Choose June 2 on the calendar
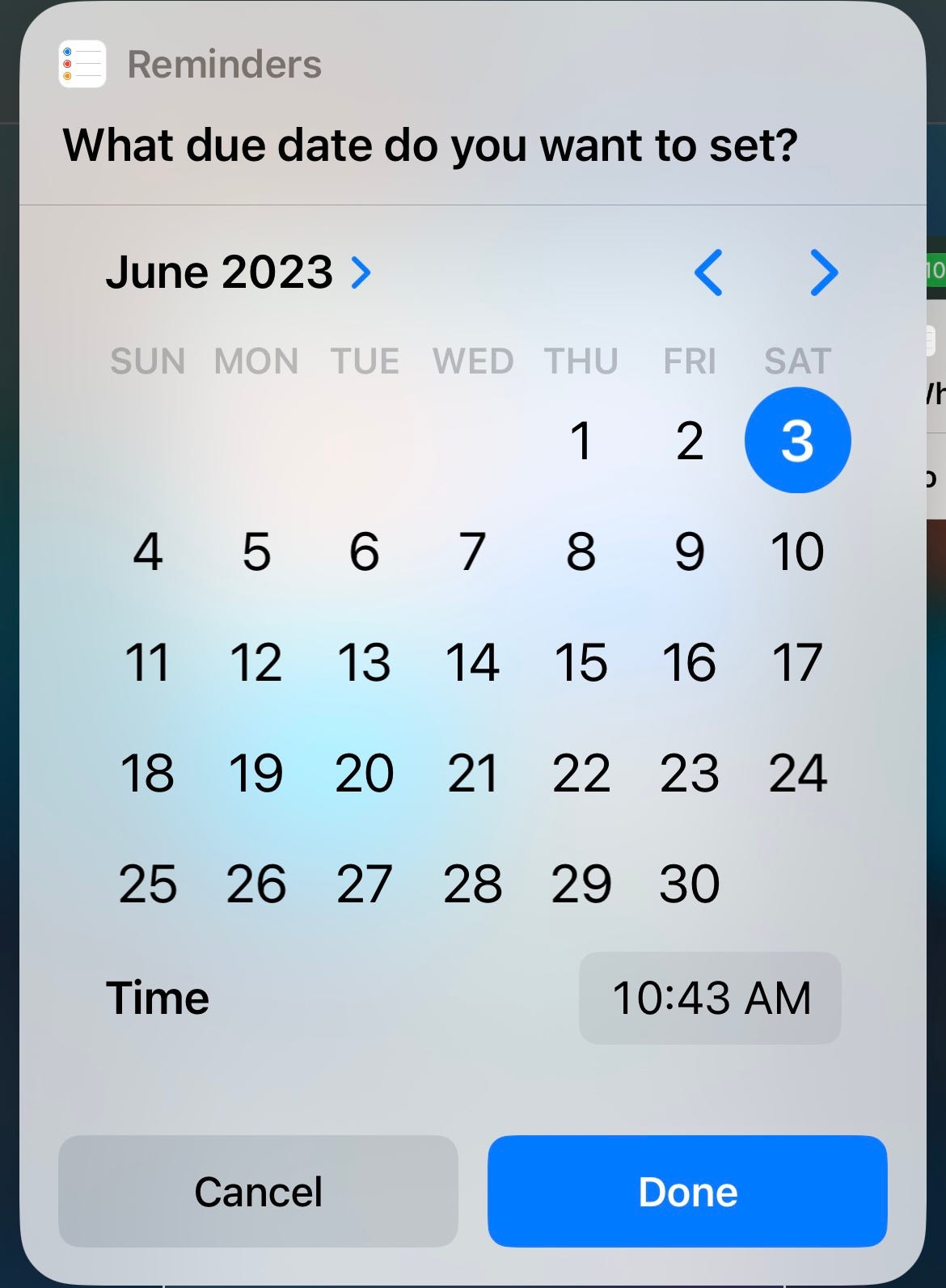946x1288 pixels. (689, 441)
